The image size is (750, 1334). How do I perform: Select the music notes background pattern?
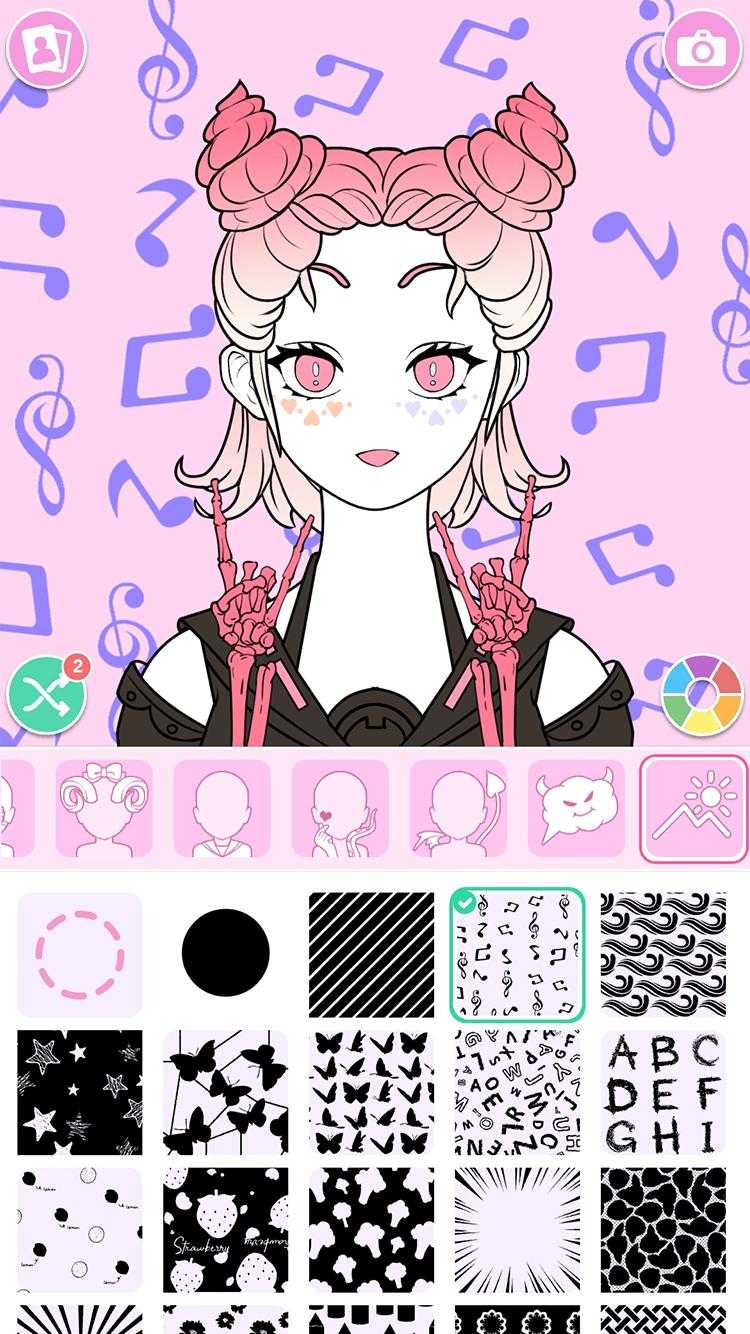coord(517,955)
